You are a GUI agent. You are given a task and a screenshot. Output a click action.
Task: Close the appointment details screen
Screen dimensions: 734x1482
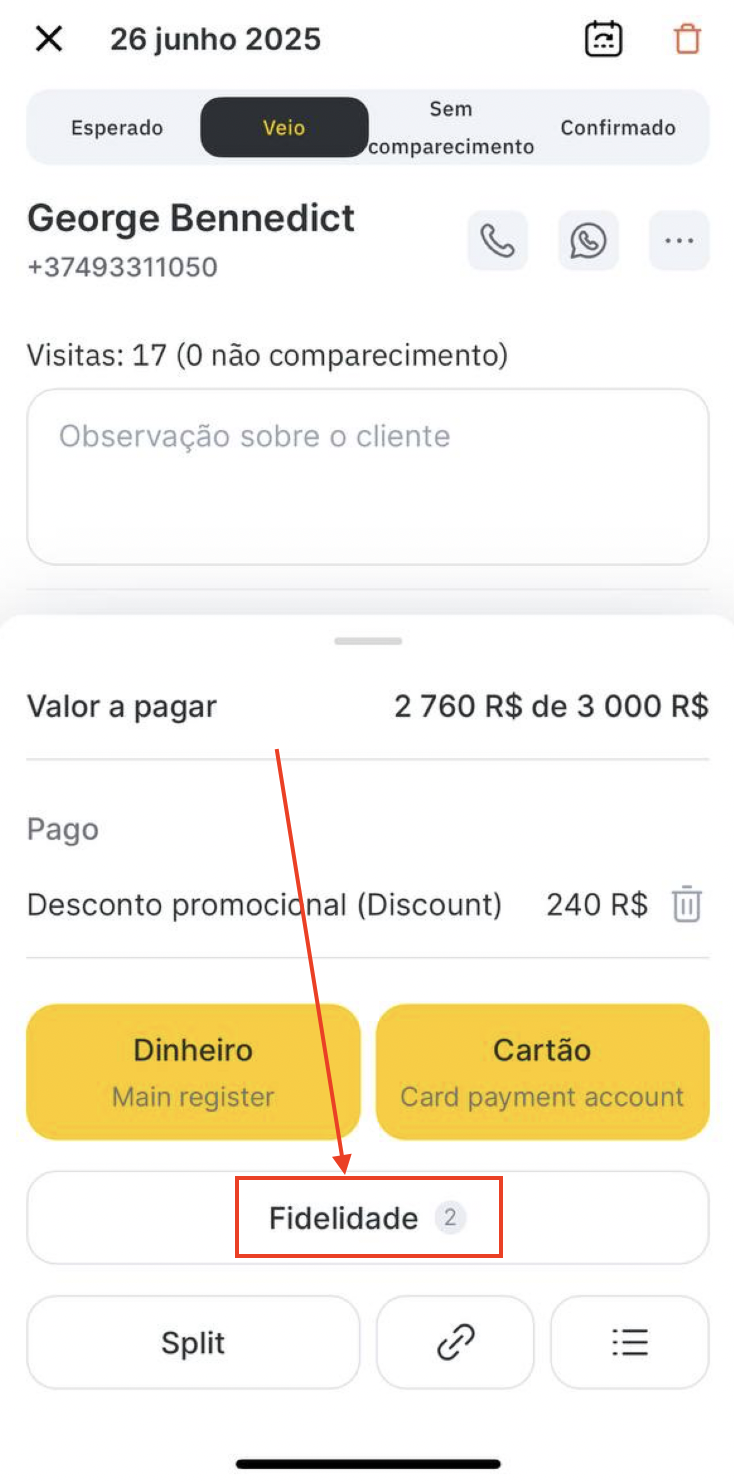49,40
